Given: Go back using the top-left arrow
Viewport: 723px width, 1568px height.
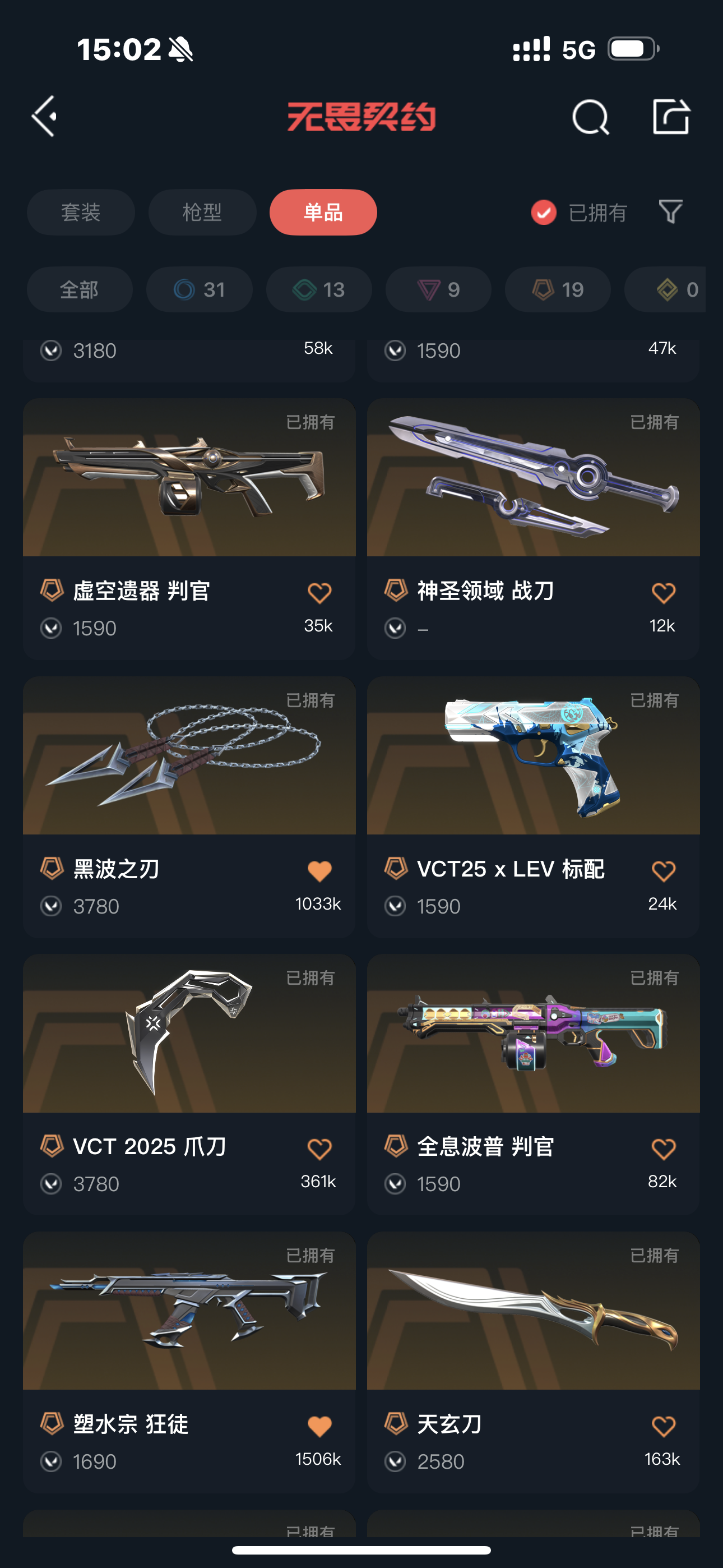Looking at the screenshot, I should 45,116.
